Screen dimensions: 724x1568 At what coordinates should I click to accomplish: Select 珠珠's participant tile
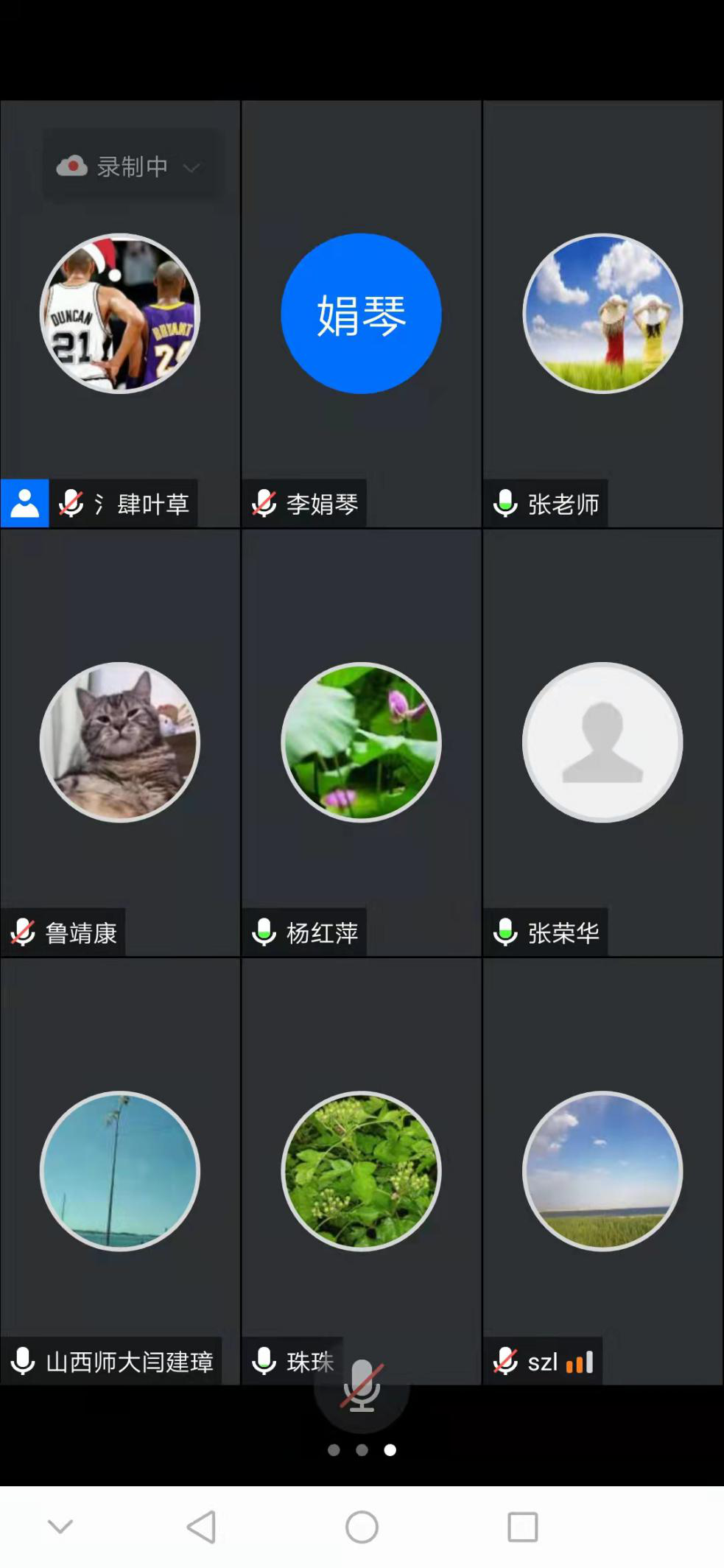tap(361, 1171)
